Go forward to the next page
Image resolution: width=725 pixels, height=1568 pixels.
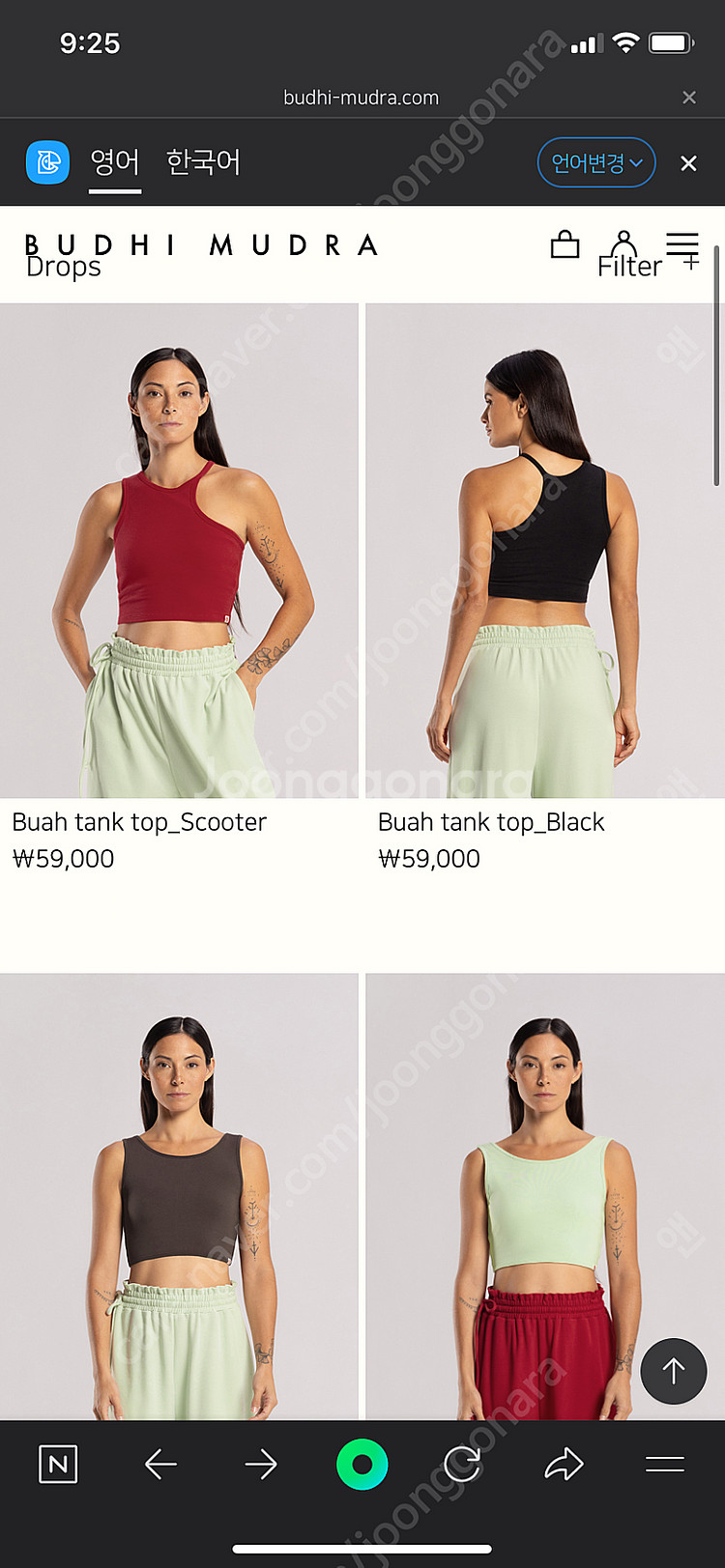pyautogui.click(x=261, y=1465)
